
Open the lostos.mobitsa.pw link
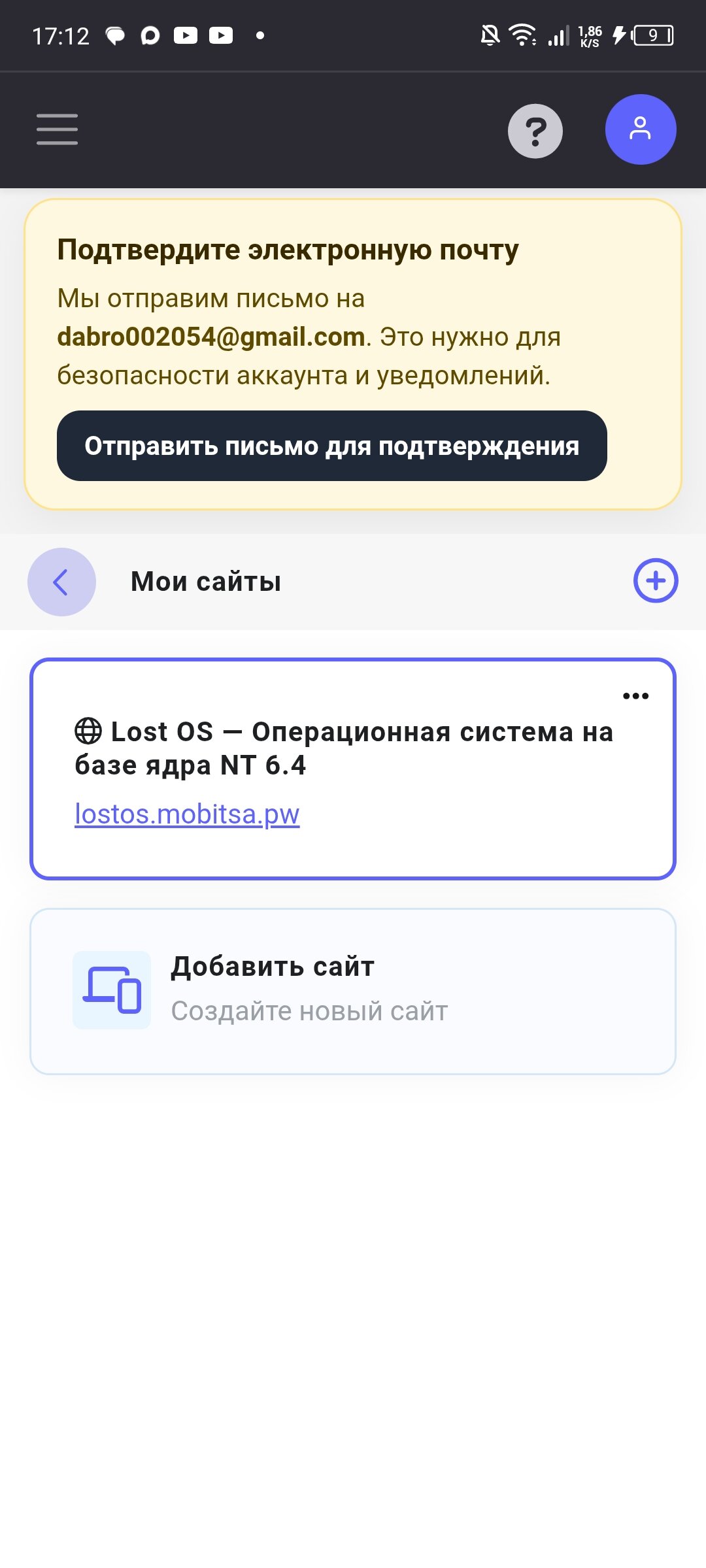point(187,814)
